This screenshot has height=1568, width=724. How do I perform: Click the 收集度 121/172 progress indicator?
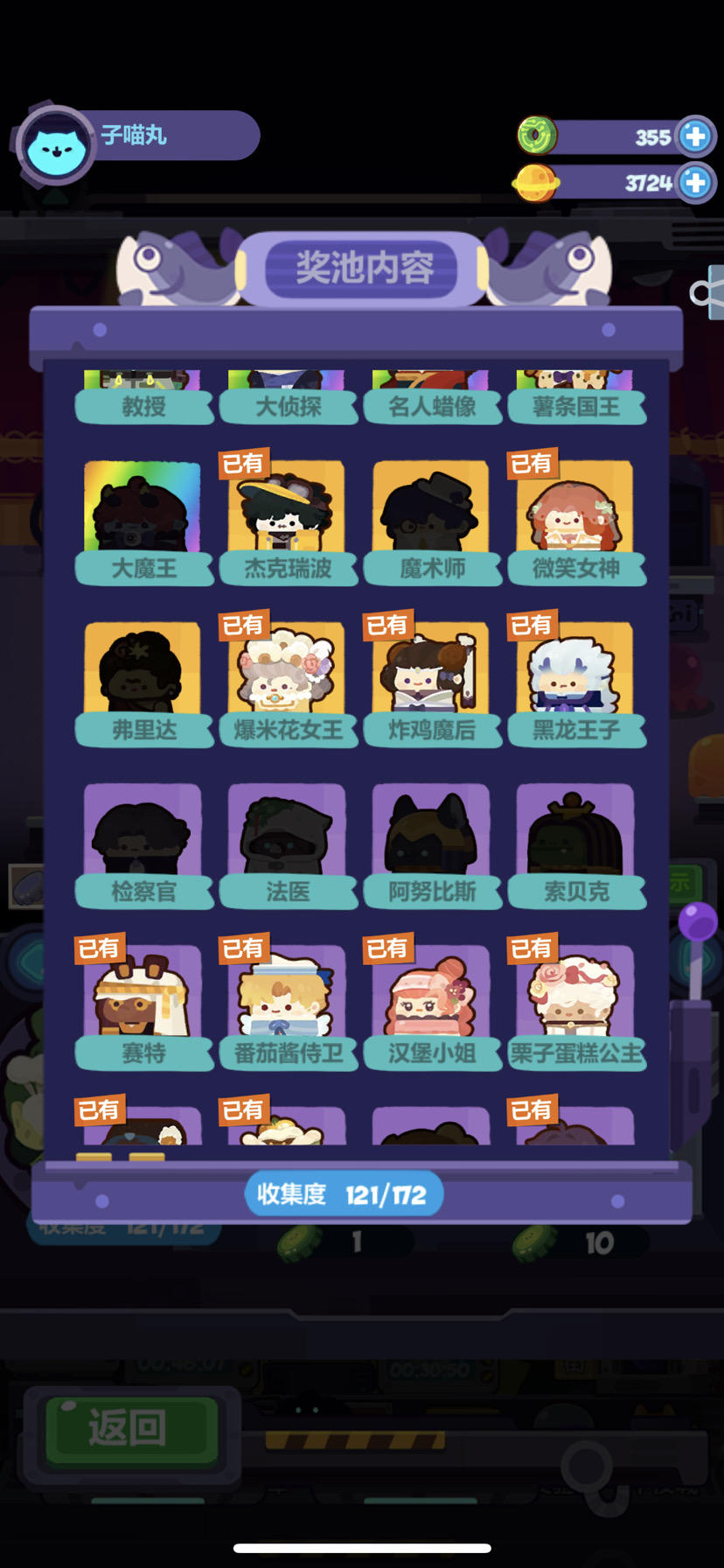coord(344,1193)
